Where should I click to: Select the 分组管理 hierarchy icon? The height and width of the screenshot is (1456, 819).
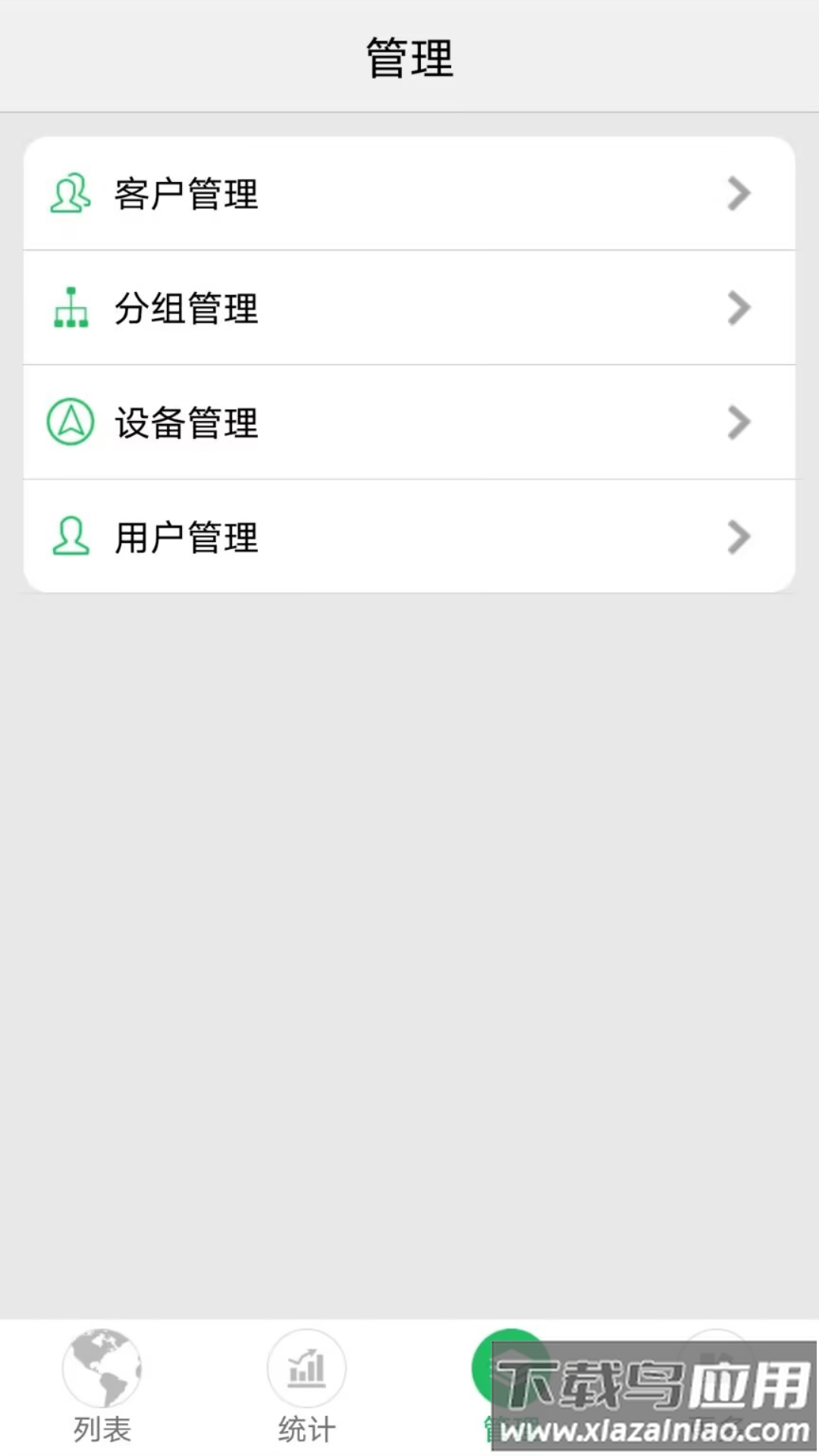point(70,309)
